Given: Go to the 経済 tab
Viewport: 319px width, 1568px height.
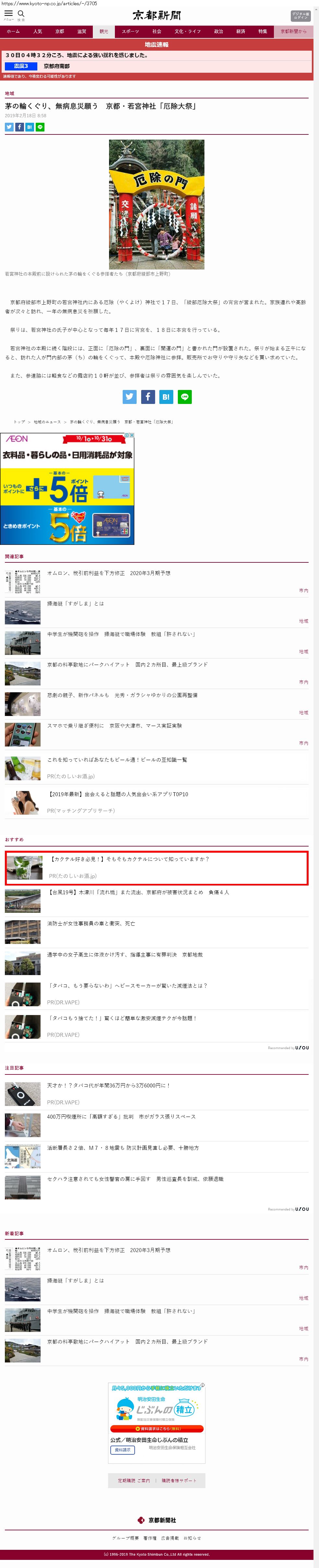Looking at the screenshot, I should coord(240,31).
